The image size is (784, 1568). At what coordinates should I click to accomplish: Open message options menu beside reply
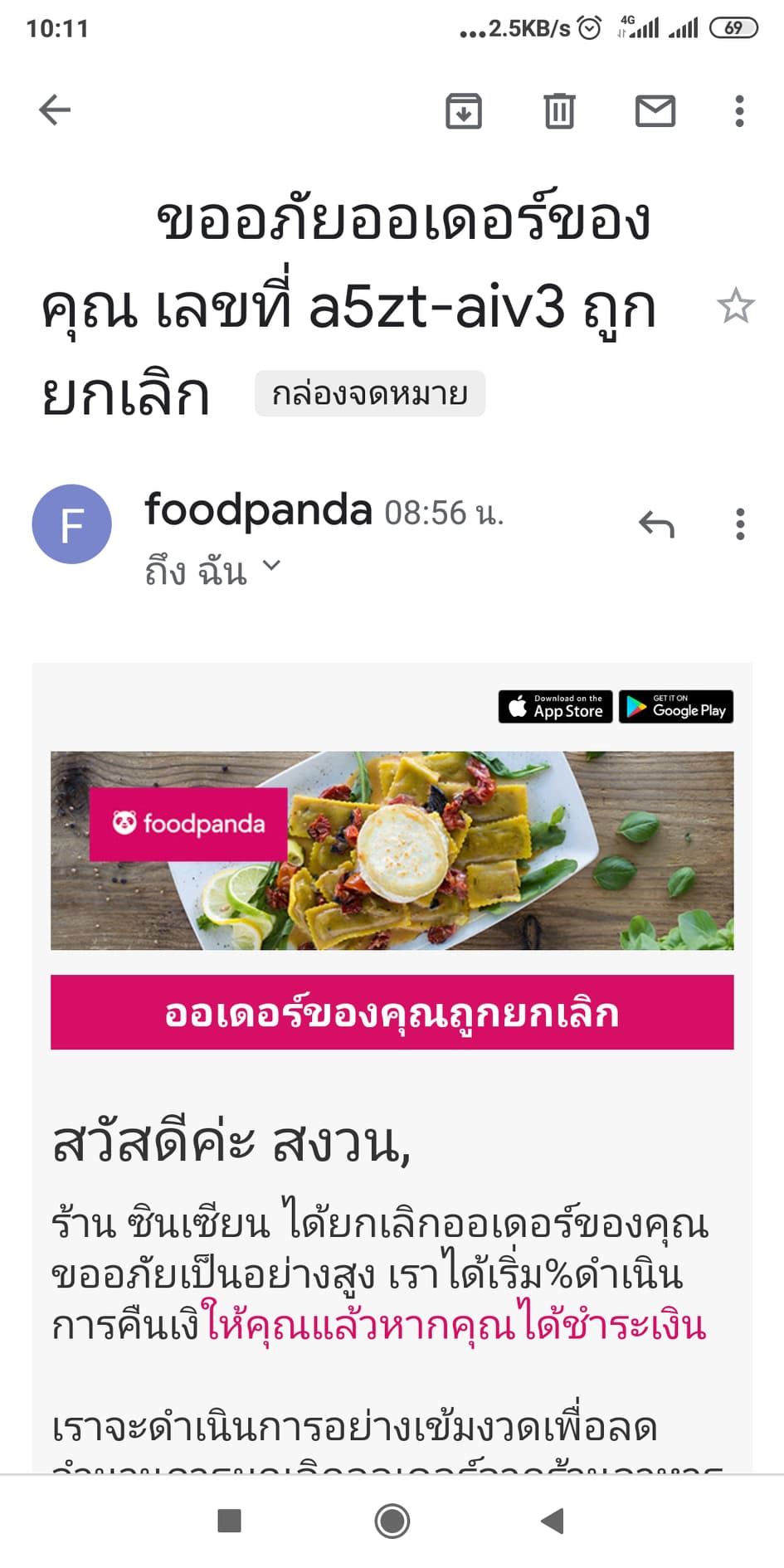740,524
